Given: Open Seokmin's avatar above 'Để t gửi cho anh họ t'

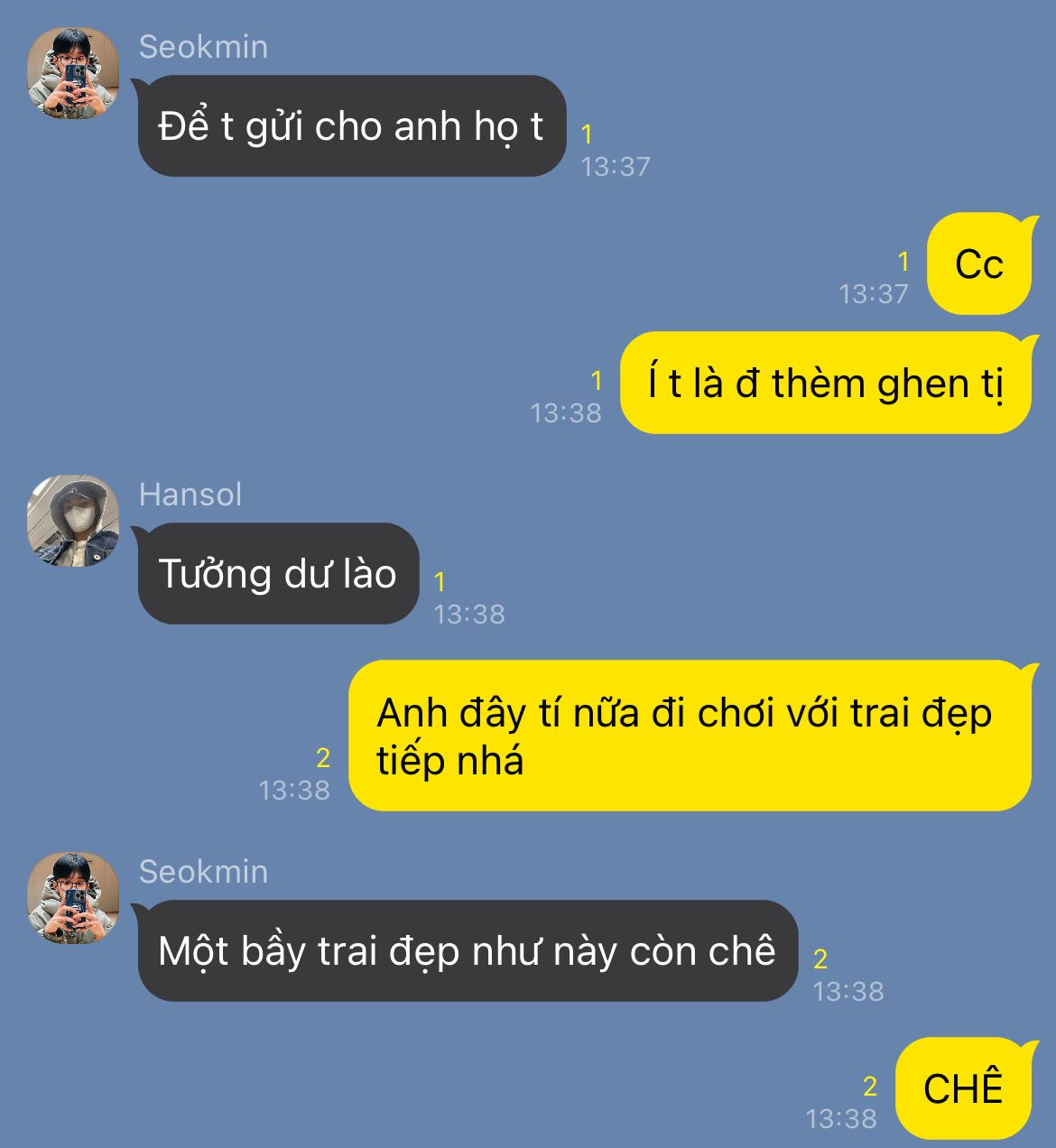Looking at the screenshot, I should [x=73, y=73].
